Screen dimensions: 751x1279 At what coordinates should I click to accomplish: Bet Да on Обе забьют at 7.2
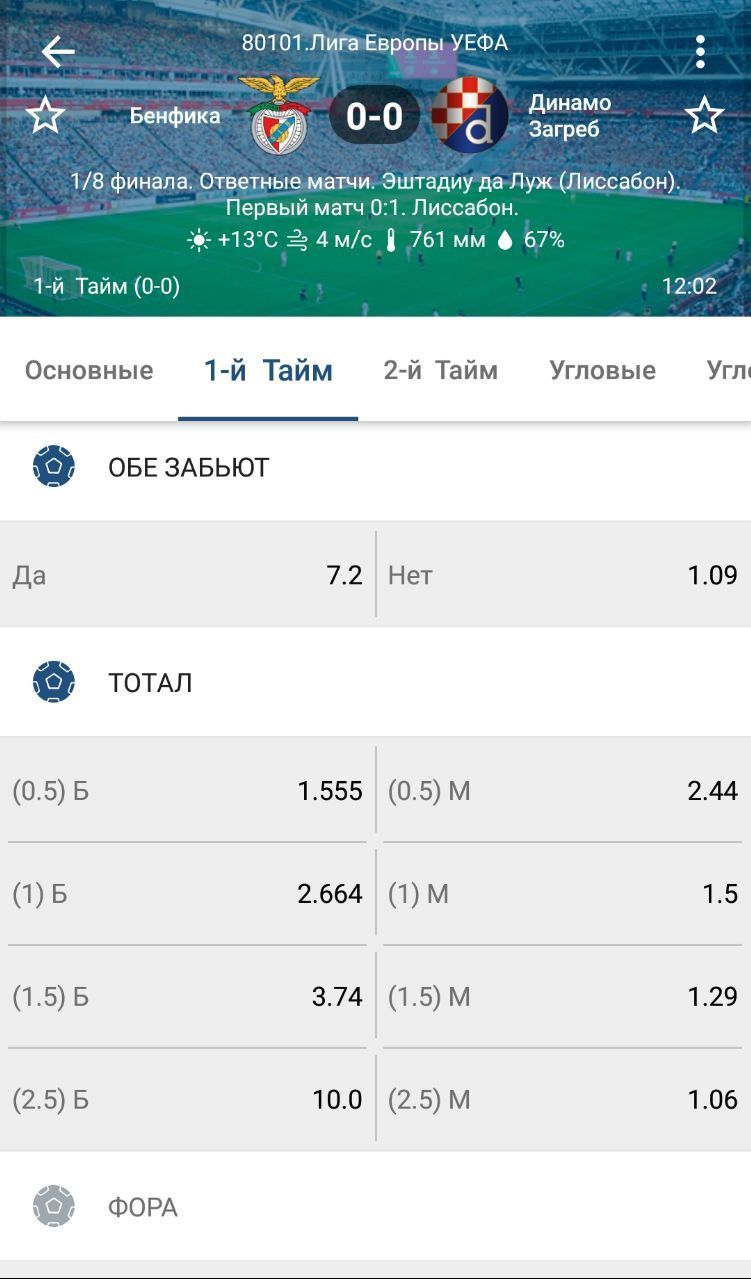187,575
